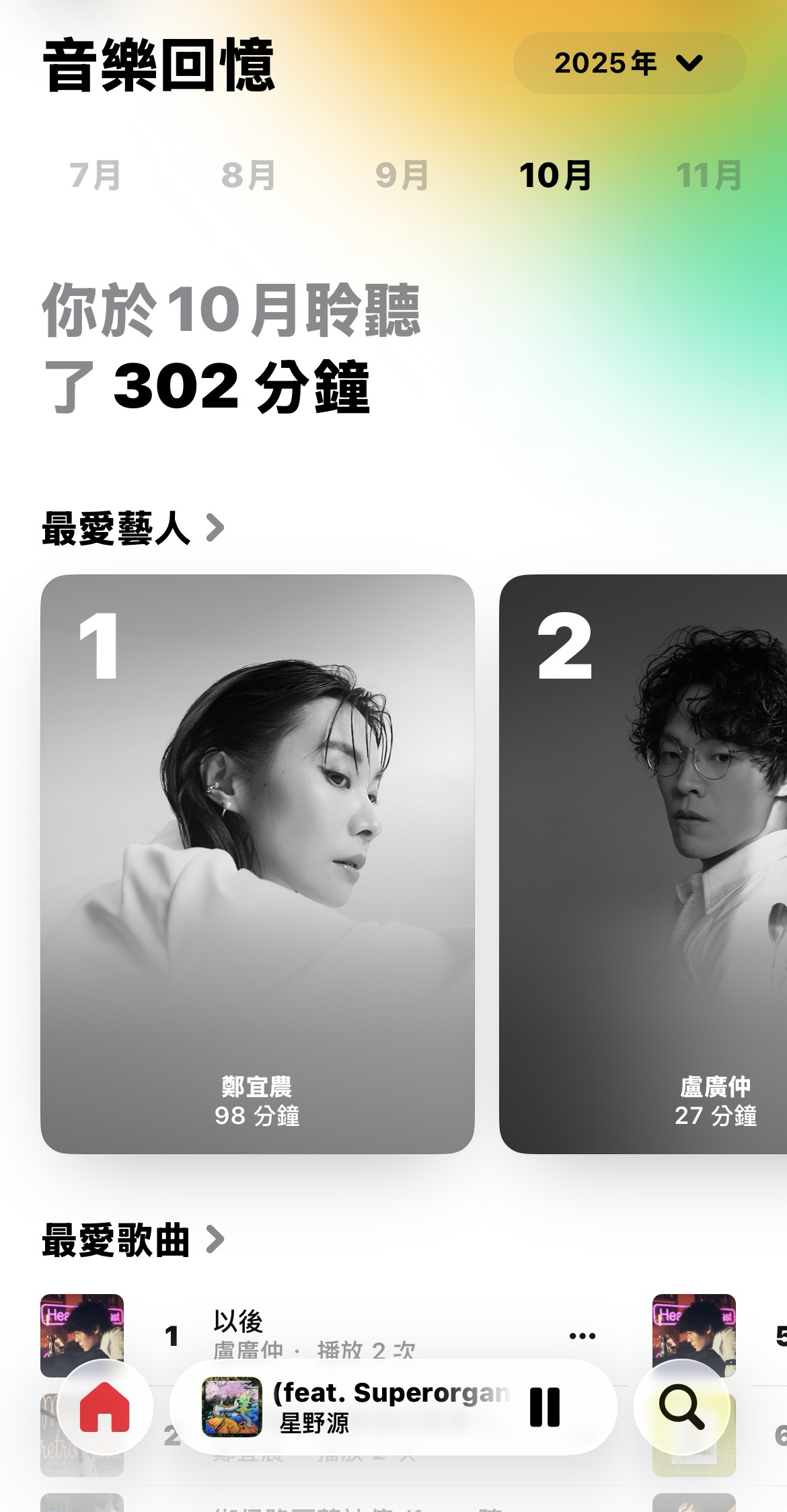The image size is (787, 1512).
Task: Open more options for the song 以後
Action: point(582,1336)
